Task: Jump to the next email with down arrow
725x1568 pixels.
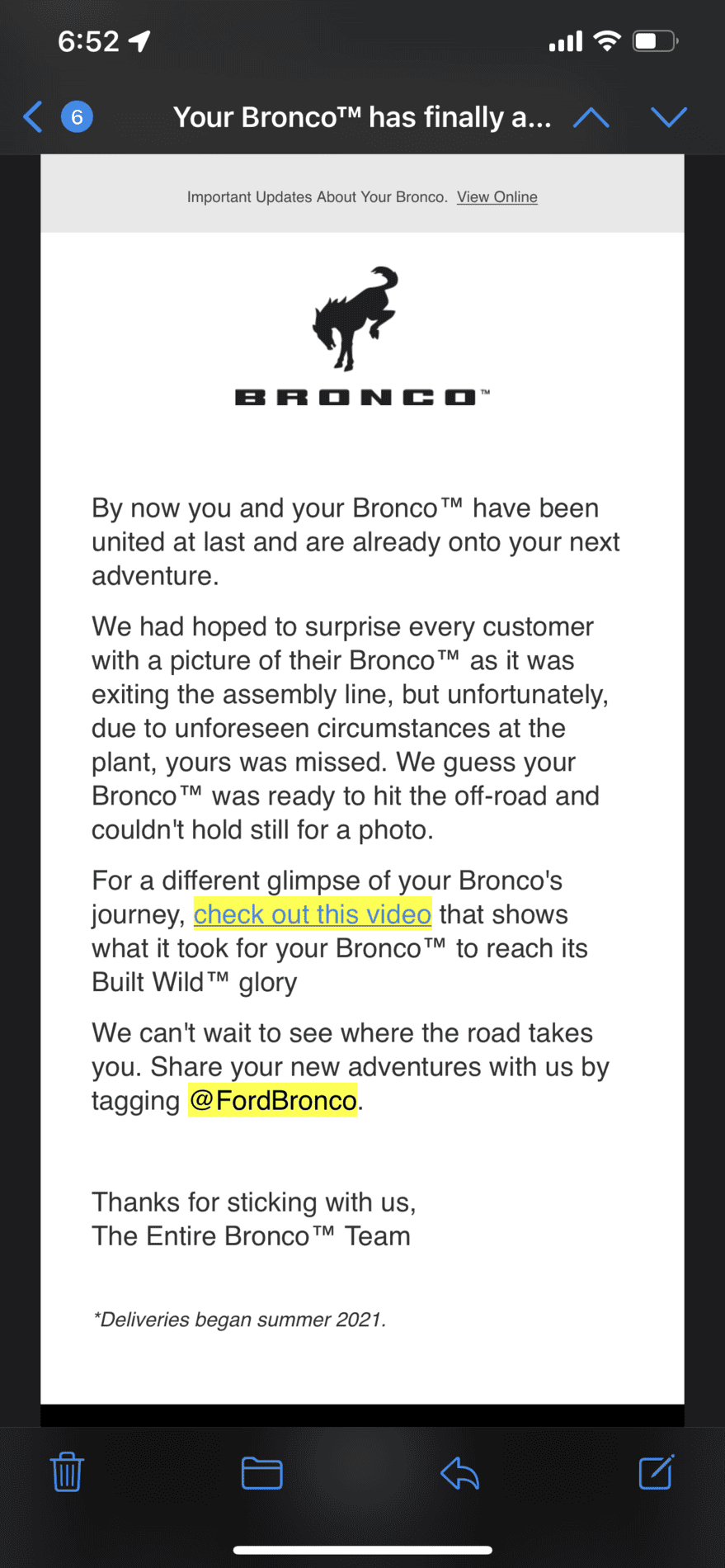Action: [x=669, y=117]
